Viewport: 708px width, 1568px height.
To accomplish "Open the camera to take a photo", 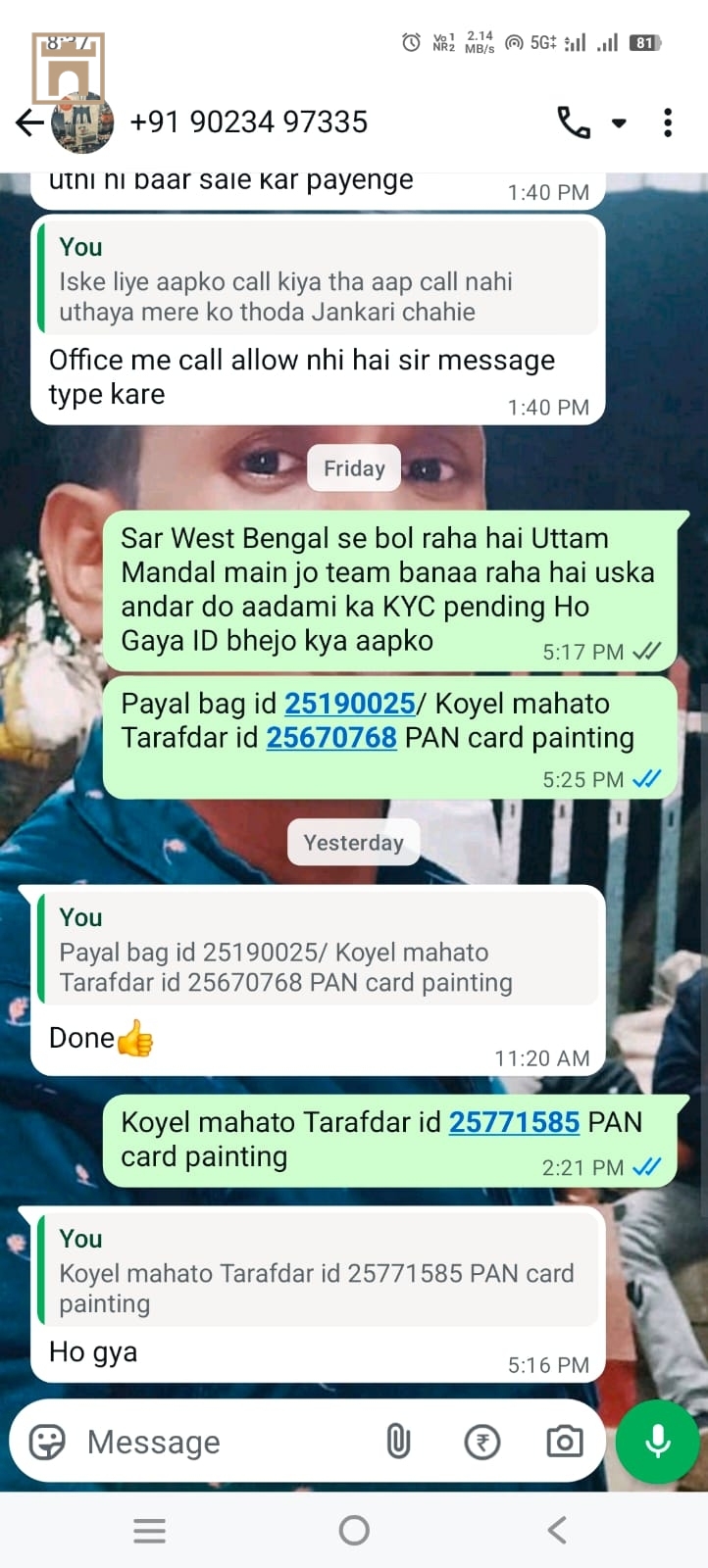I will 564,1442.
